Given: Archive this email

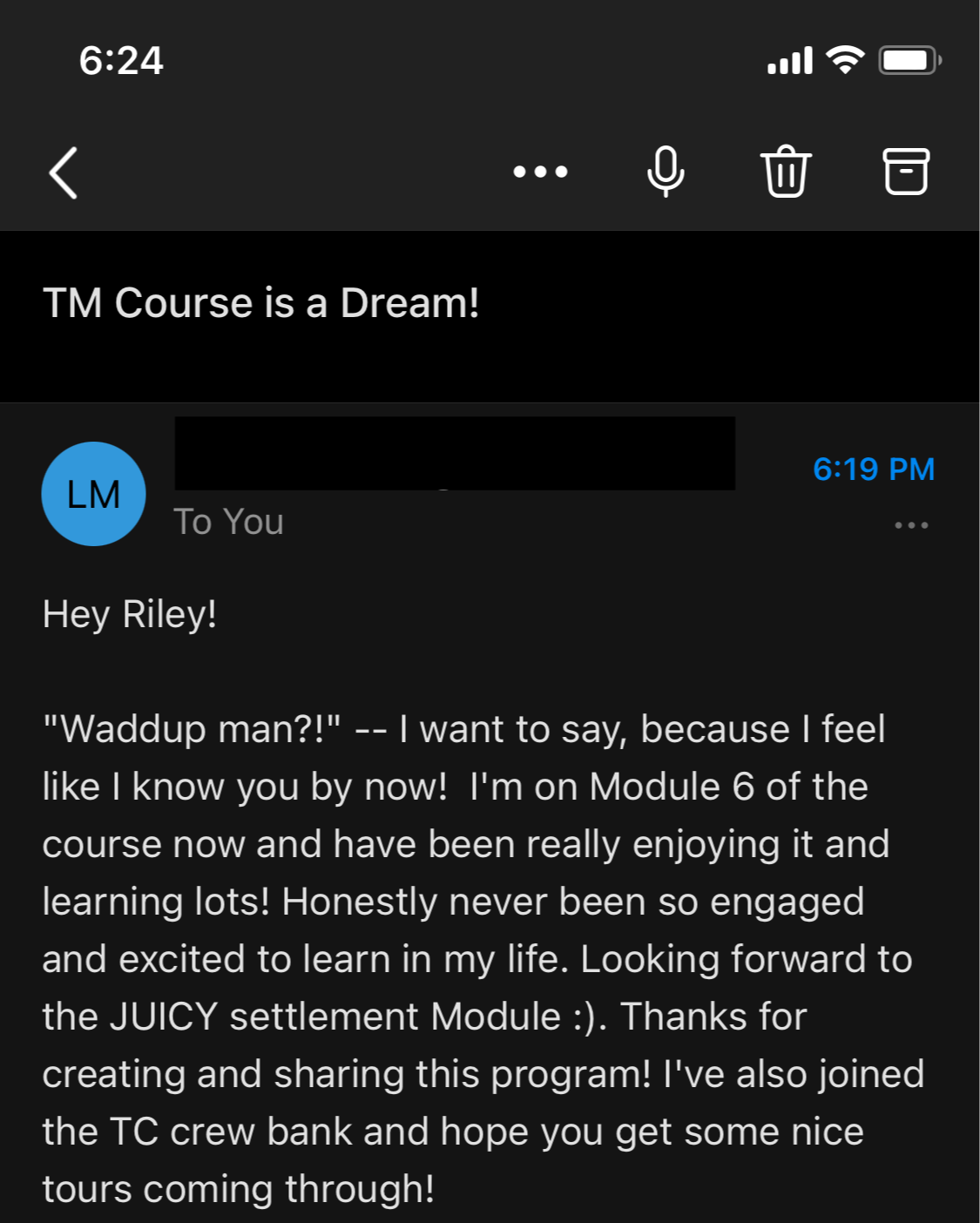Looking at the screenshot, I should 906,172.
